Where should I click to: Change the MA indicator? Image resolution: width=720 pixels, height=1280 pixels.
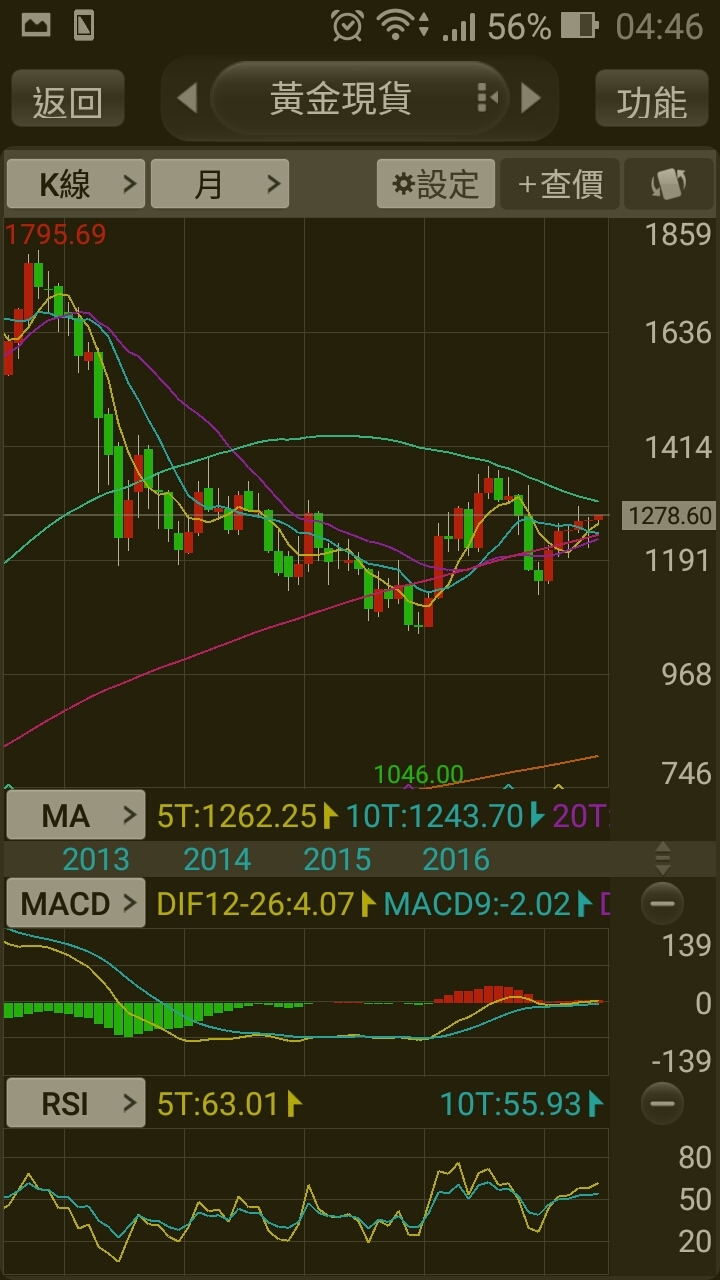(x=76, y=816)
